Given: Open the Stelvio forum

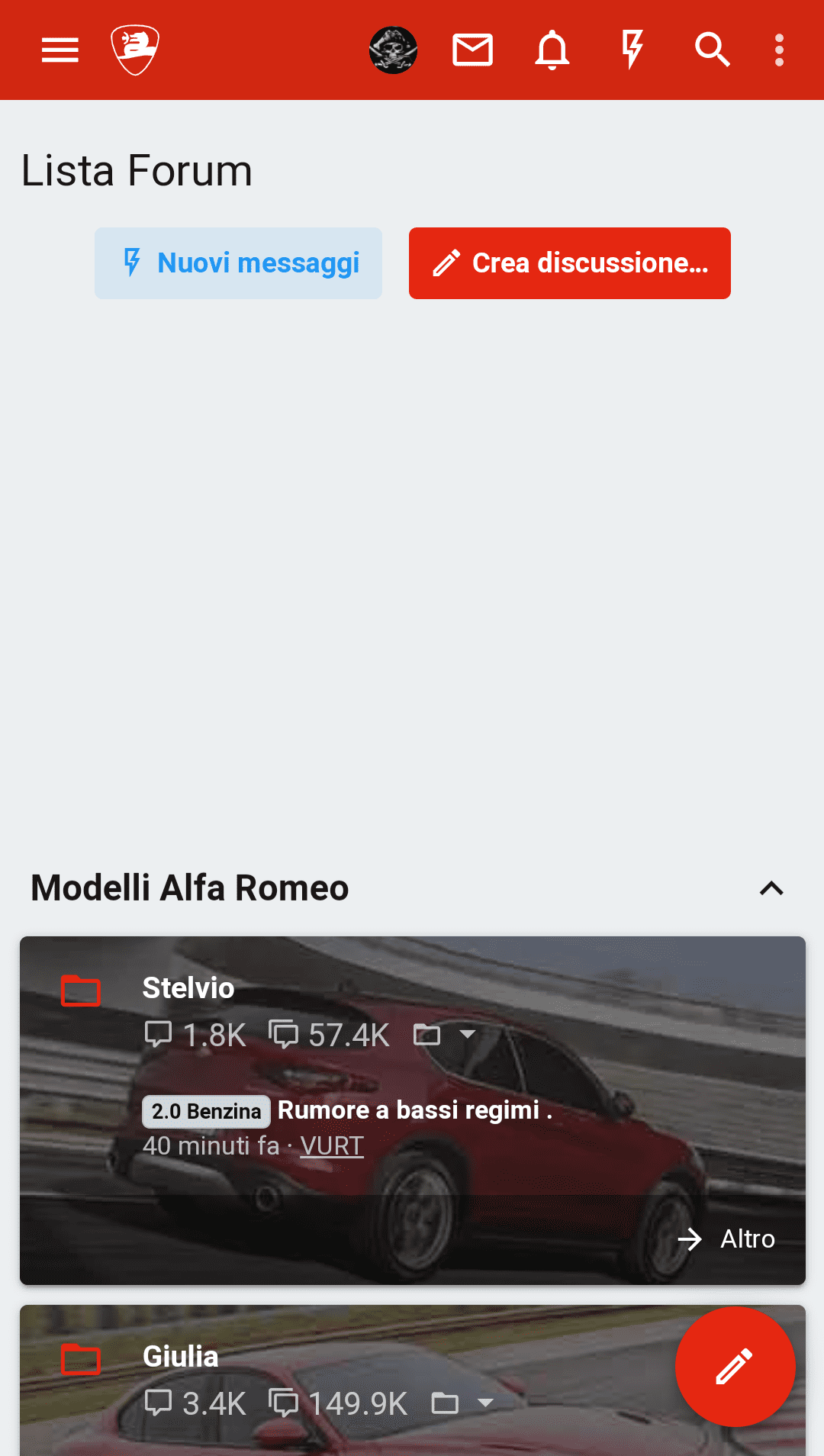Looking at the screenshot, I should (188, 988).
